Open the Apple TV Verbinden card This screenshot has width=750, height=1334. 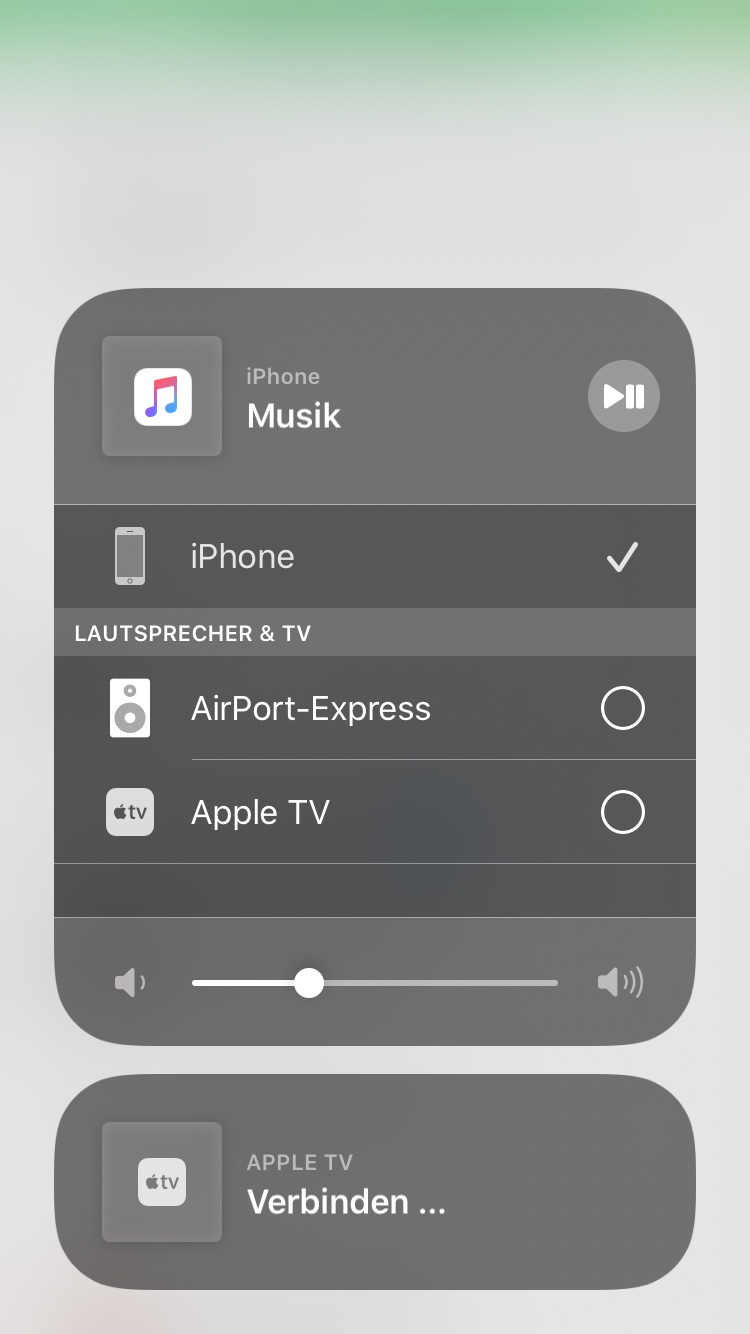point(374,1182)
